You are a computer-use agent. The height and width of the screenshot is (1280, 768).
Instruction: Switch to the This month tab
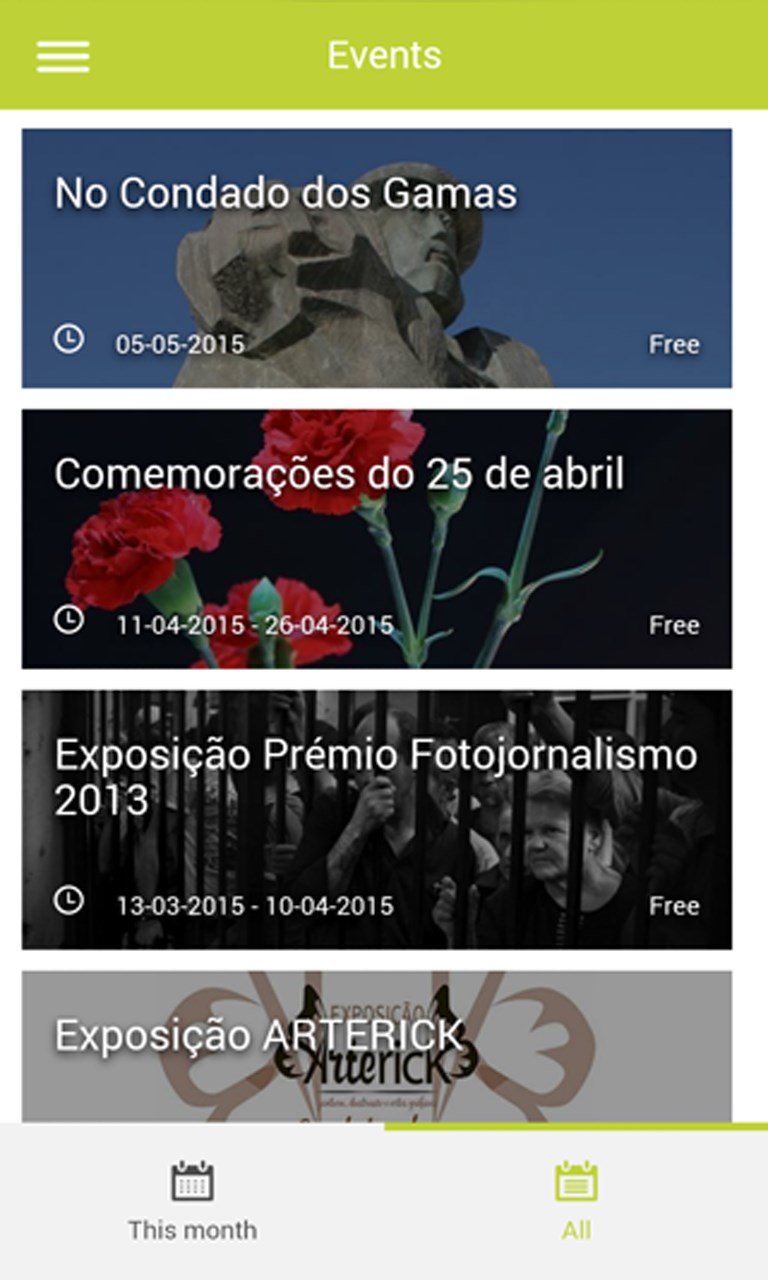[192, 1201]
